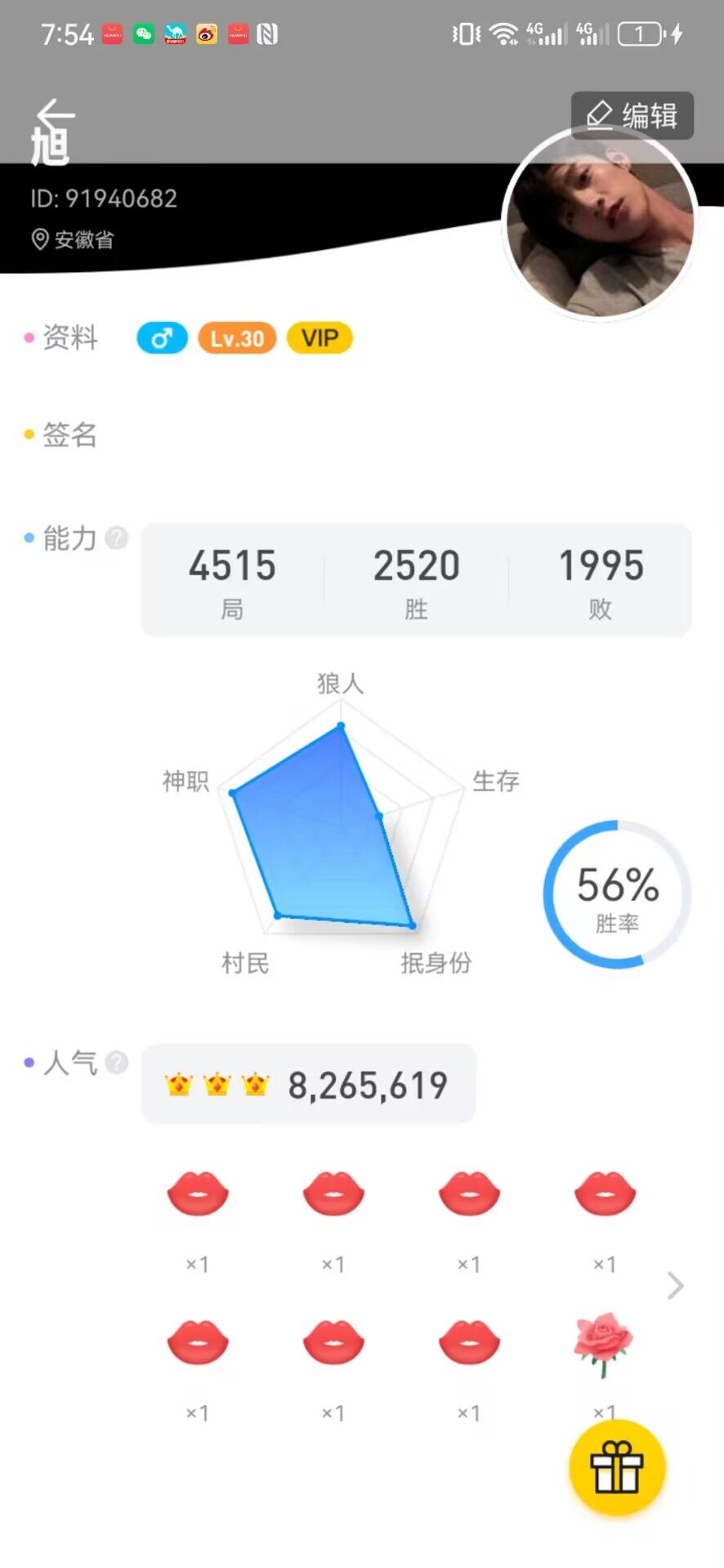Tap the Lv.30 level badge
The width and height of the screenshot is (724, 1568).
click(237, 338)
